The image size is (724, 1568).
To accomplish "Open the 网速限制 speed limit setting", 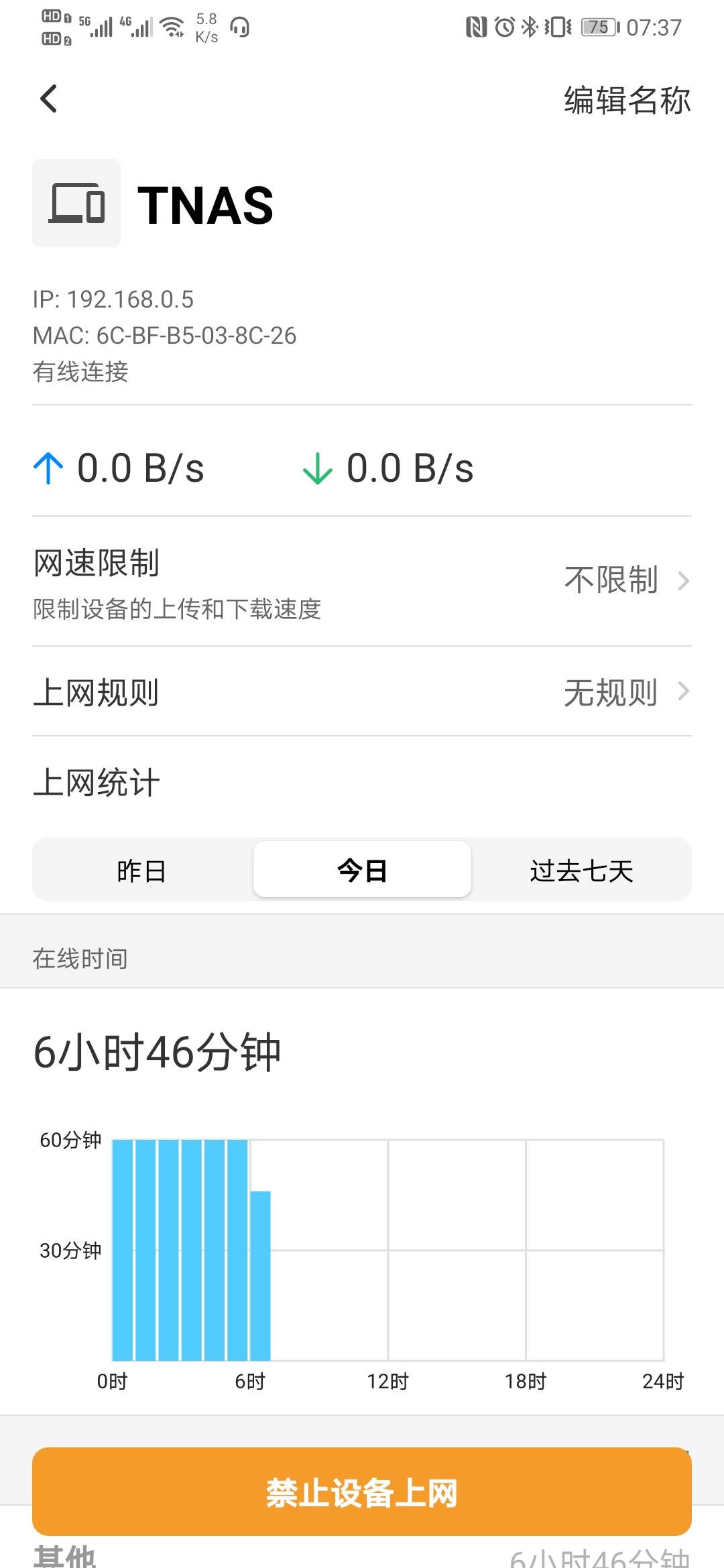I will click(x=362, y=581).
